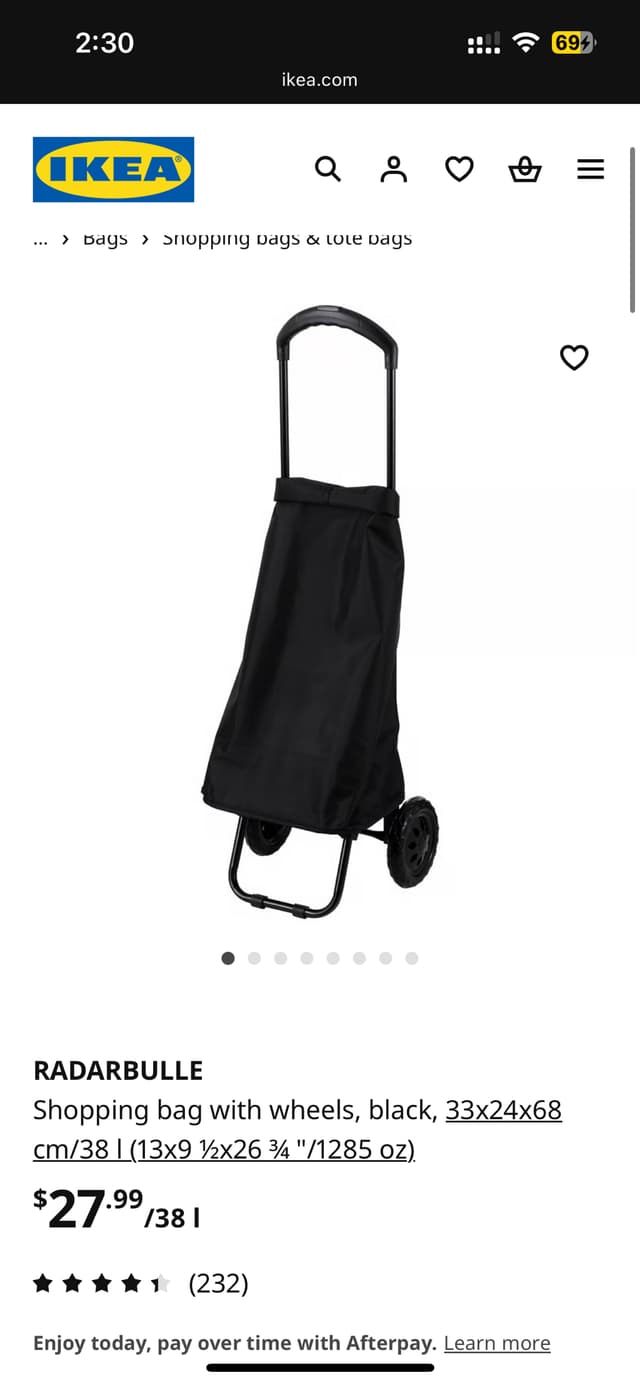Viewport: 640px width, 1385px height.
Task: Go to the IKEA home page logo
Action: coord(113,169)
